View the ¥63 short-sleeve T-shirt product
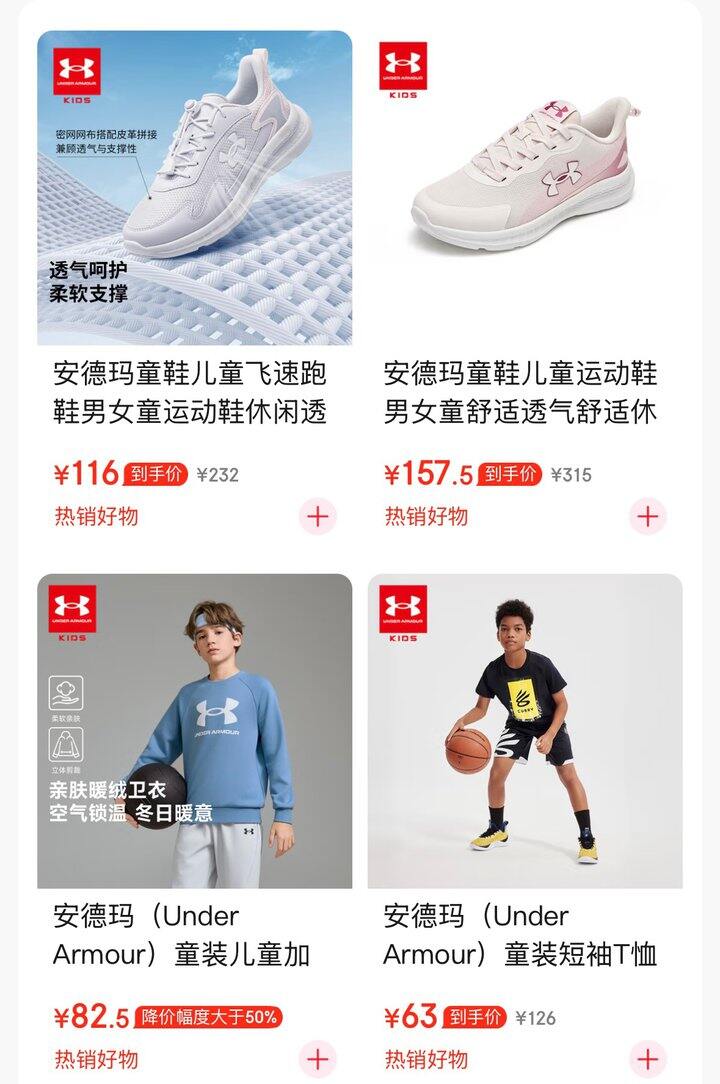The width and height of the screenshot is (720, 1084). pyautogui.click(x=525, y=731)
